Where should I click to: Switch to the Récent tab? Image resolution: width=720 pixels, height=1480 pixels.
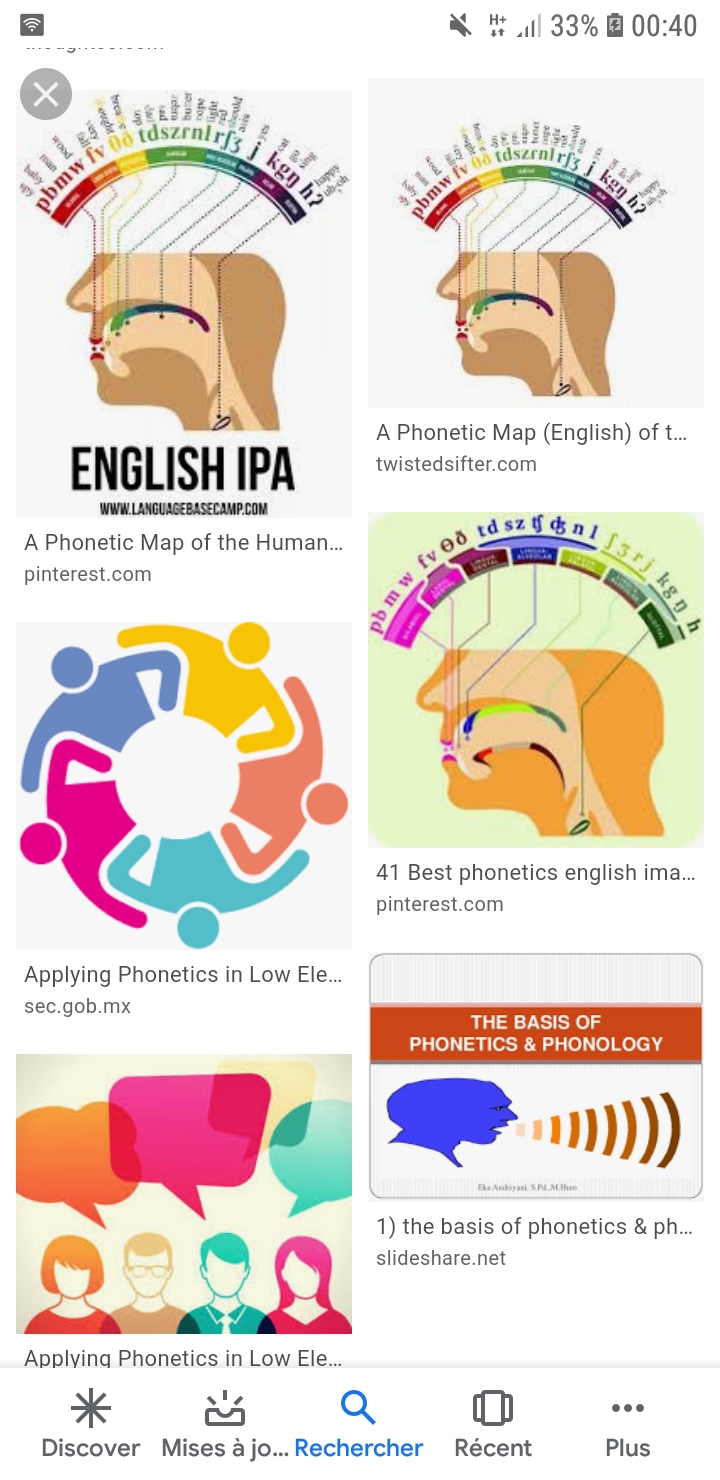click(x=493, y=1425)
